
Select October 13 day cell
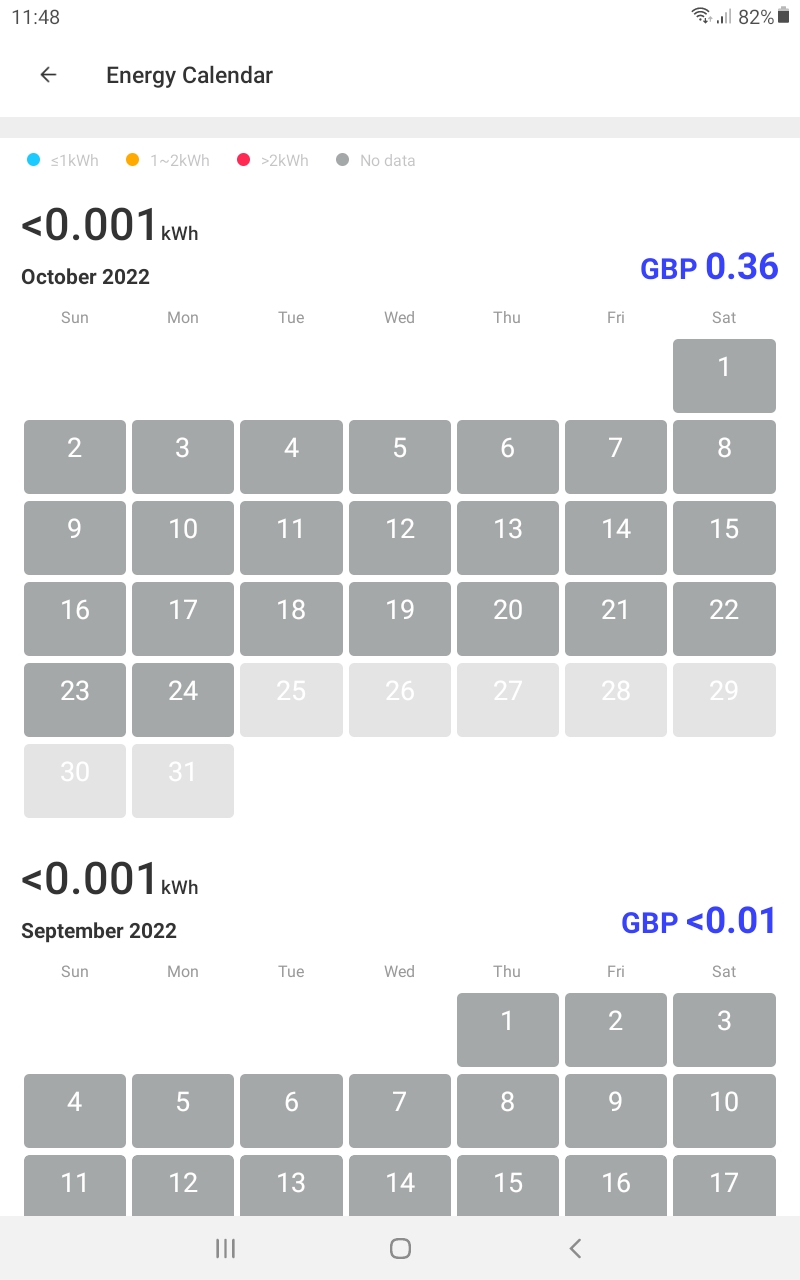tap(508, 538)
